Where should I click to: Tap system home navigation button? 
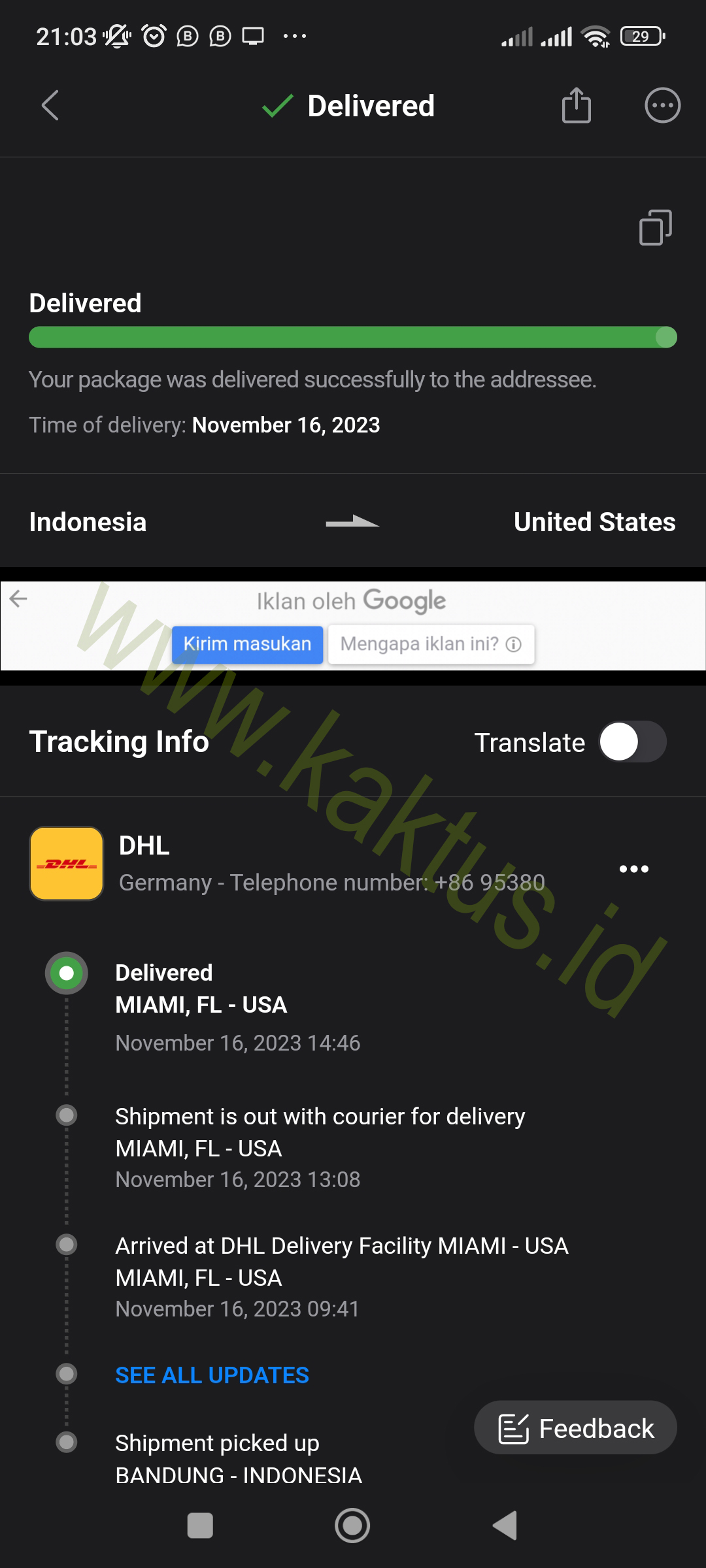point(352,1526)
